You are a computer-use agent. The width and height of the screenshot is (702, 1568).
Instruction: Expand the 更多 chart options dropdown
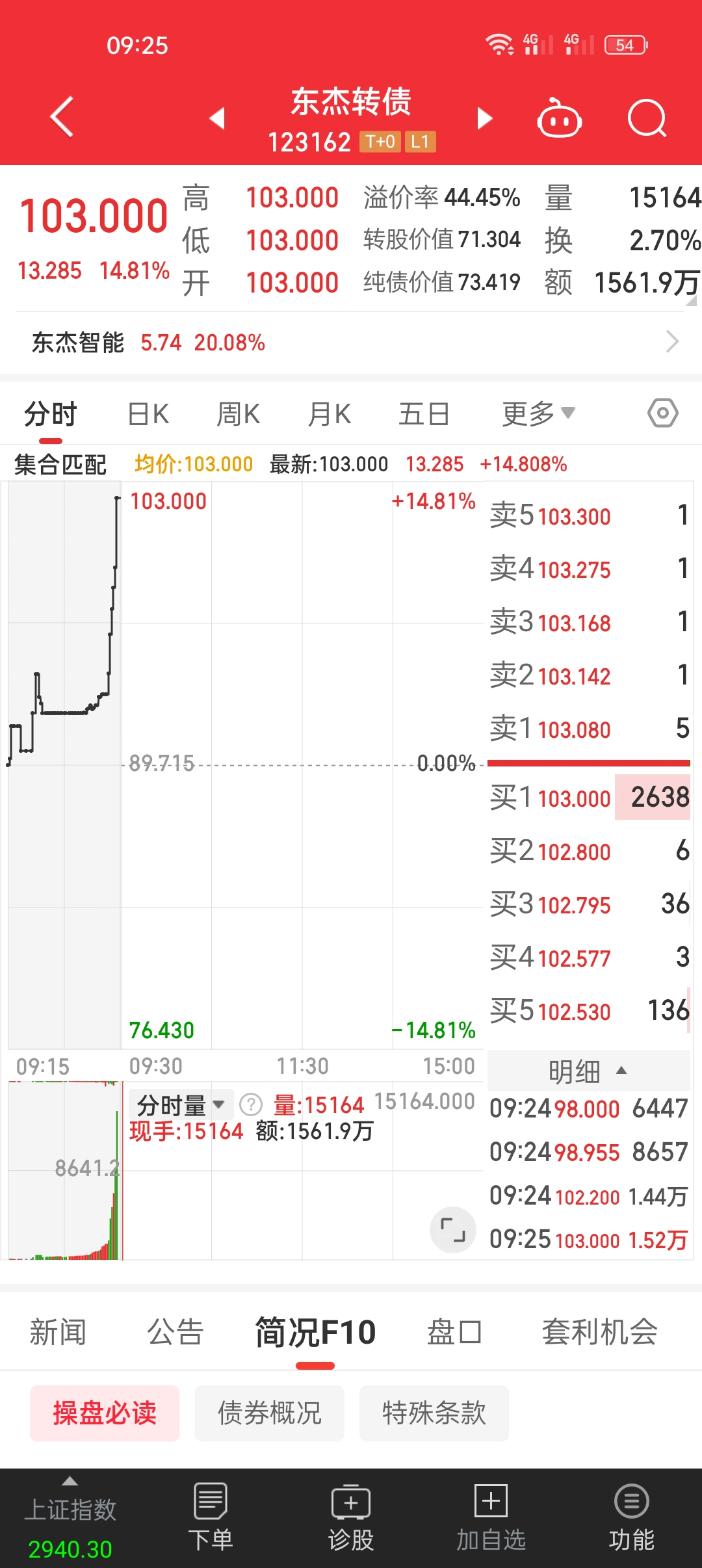click(x=538, y=414)
